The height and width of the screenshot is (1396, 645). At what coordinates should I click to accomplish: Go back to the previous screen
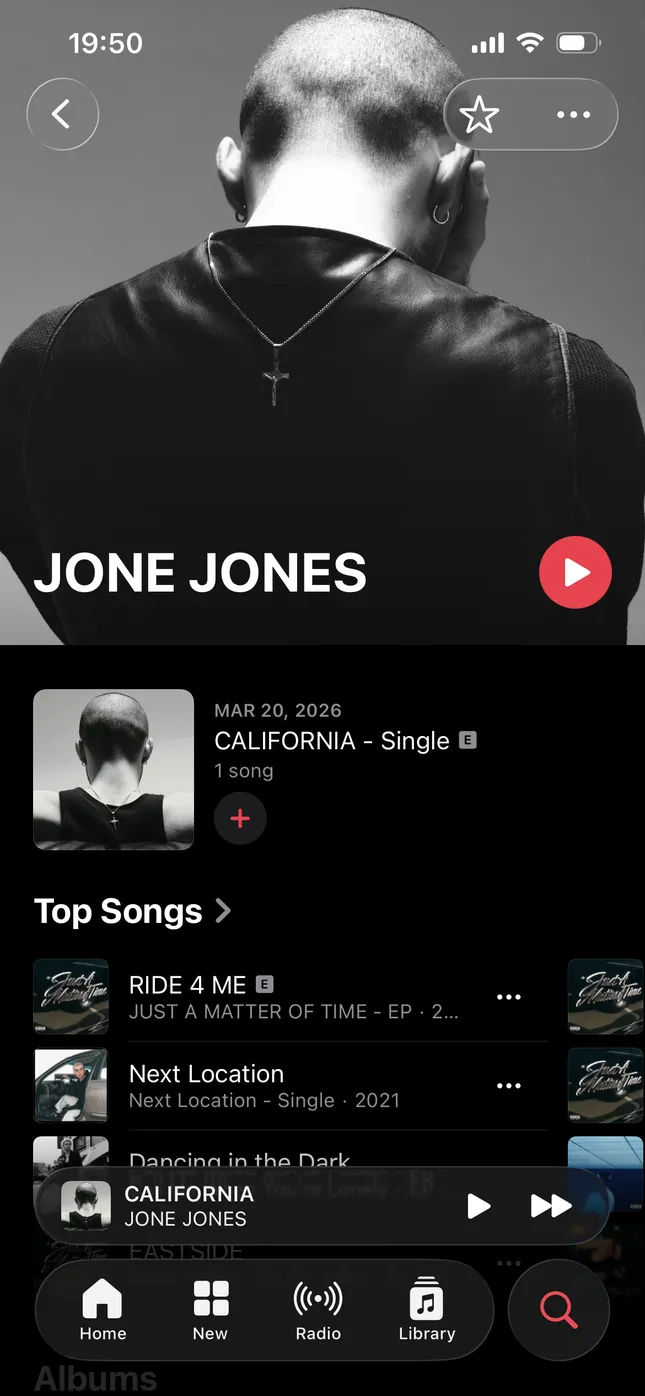(62, 115)
